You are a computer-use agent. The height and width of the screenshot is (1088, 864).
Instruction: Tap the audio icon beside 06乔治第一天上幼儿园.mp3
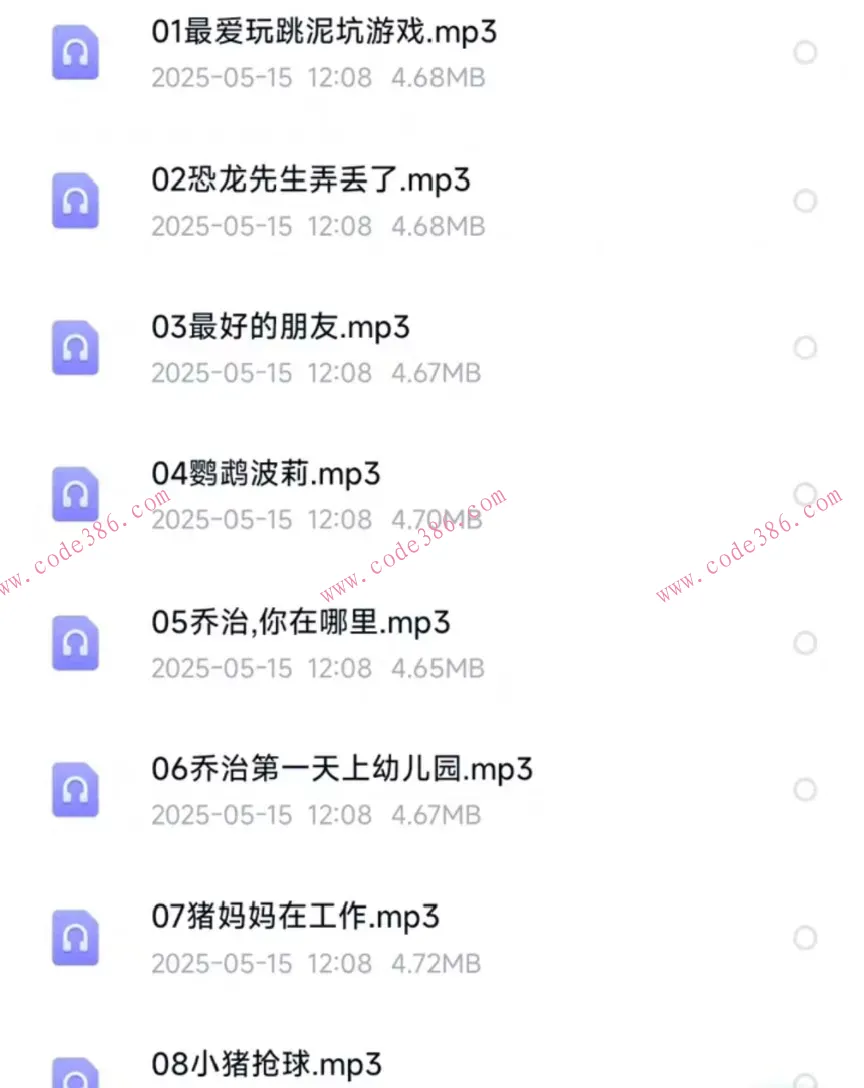coord(75,790)
